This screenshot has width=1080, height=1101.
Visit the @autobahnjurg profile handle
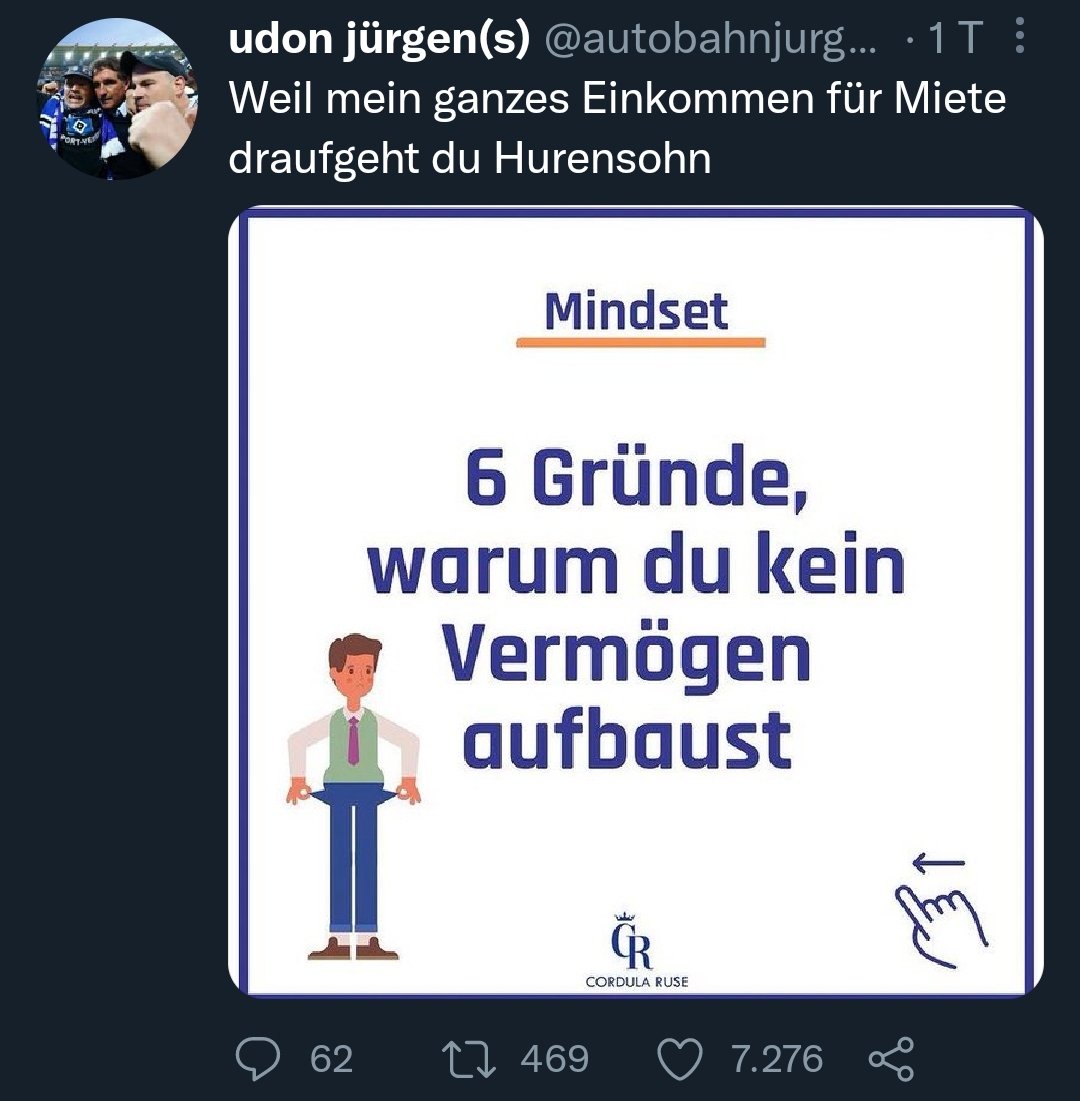click(x=712, y=40)
